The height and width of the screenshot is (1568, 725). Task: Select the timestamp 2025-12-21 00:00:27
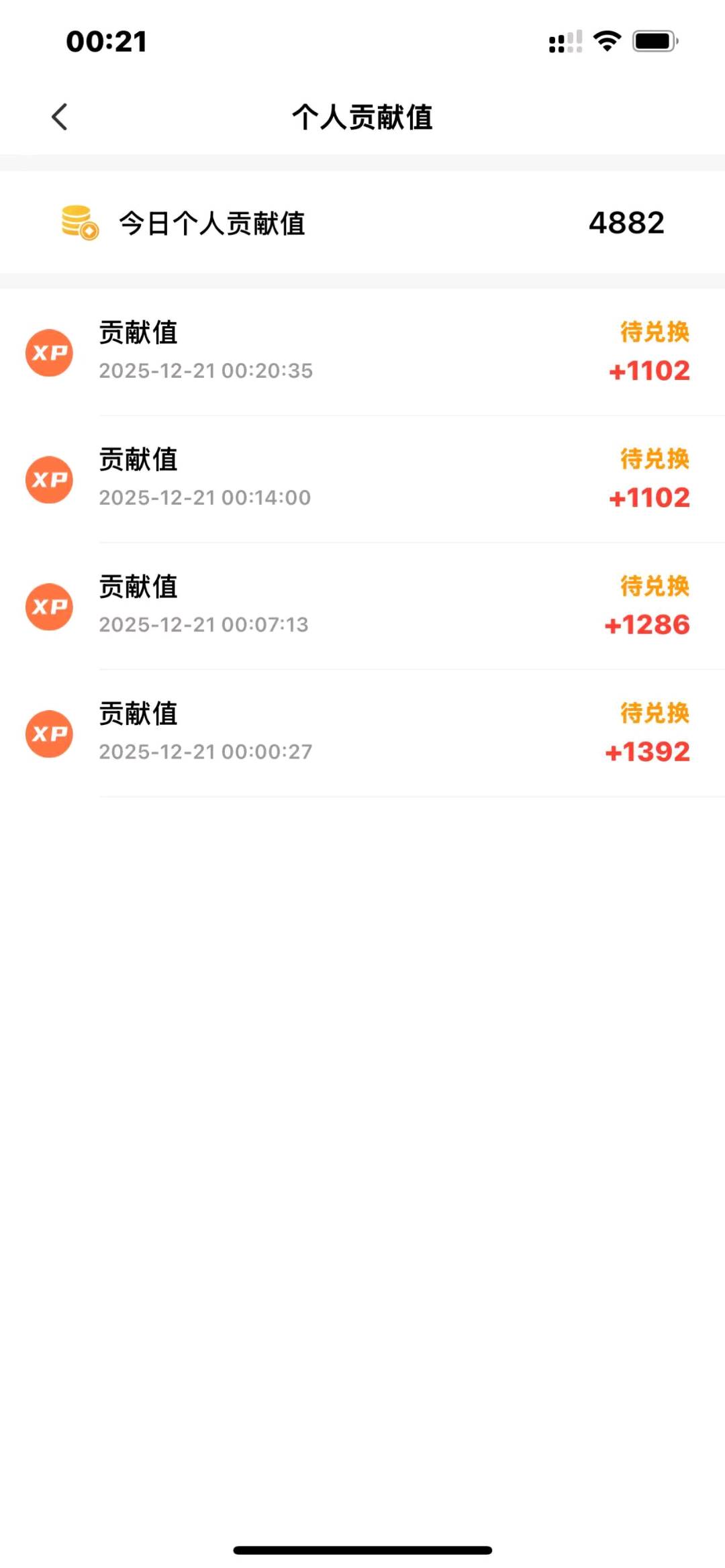[205, 751]
